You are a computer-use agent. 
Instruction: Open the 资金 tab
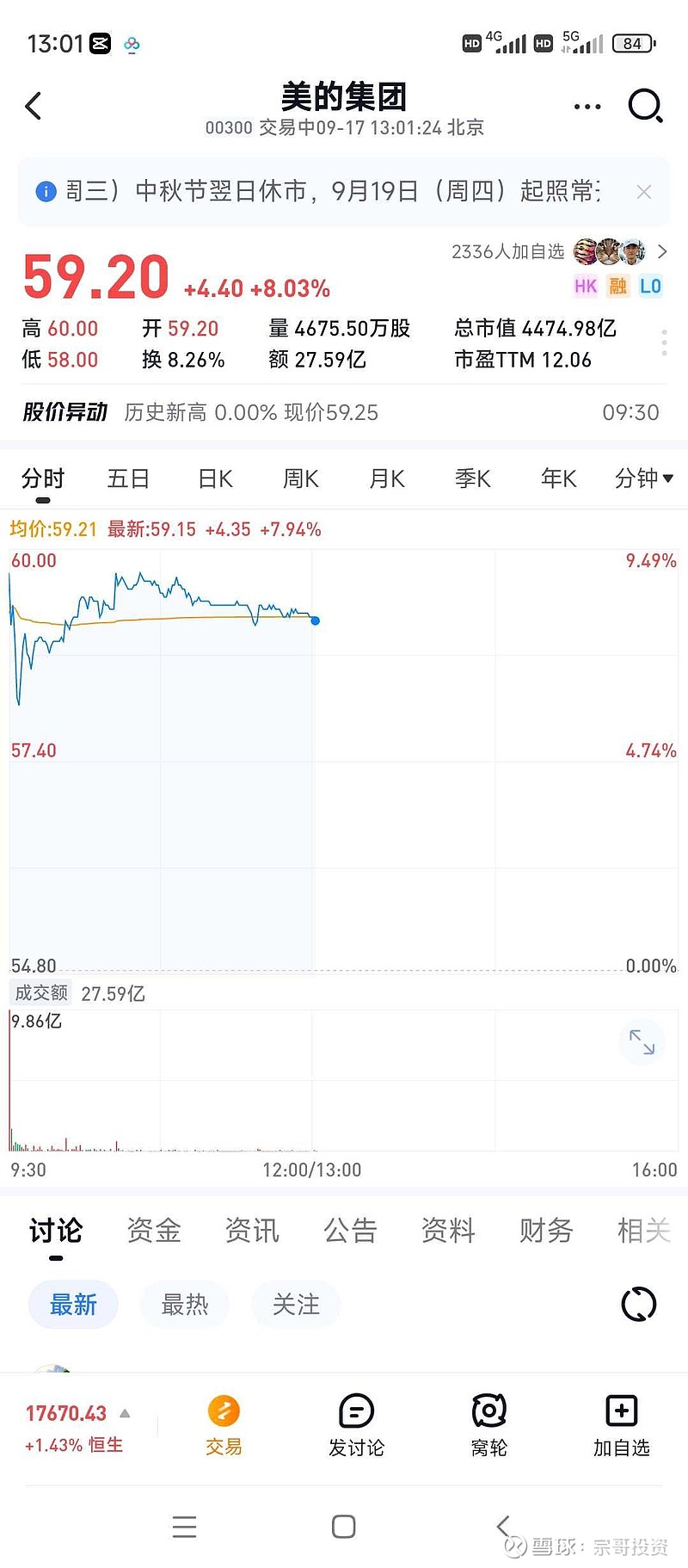coord(154,1231)
